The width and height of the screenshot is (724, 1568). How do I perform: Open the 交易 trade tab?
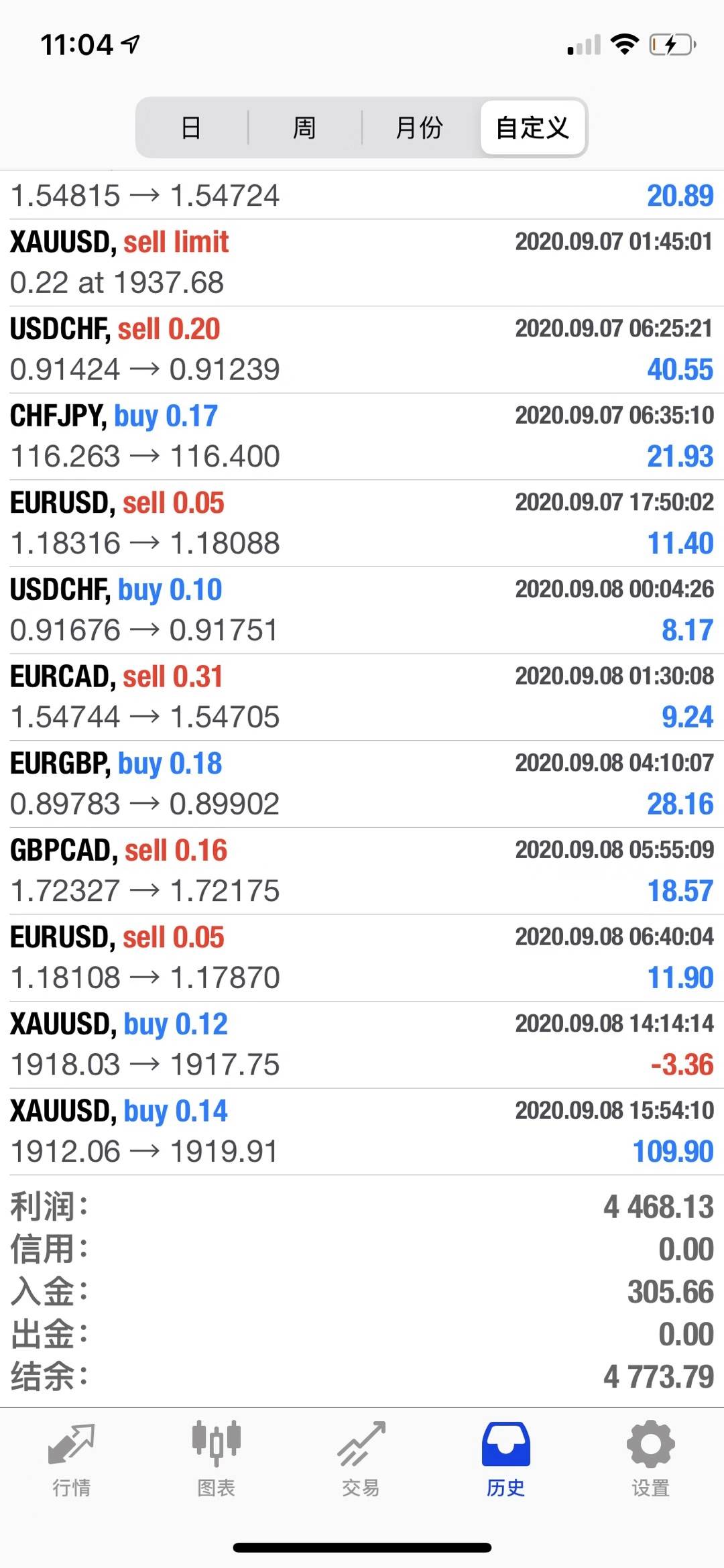[x=361, y=1459]
